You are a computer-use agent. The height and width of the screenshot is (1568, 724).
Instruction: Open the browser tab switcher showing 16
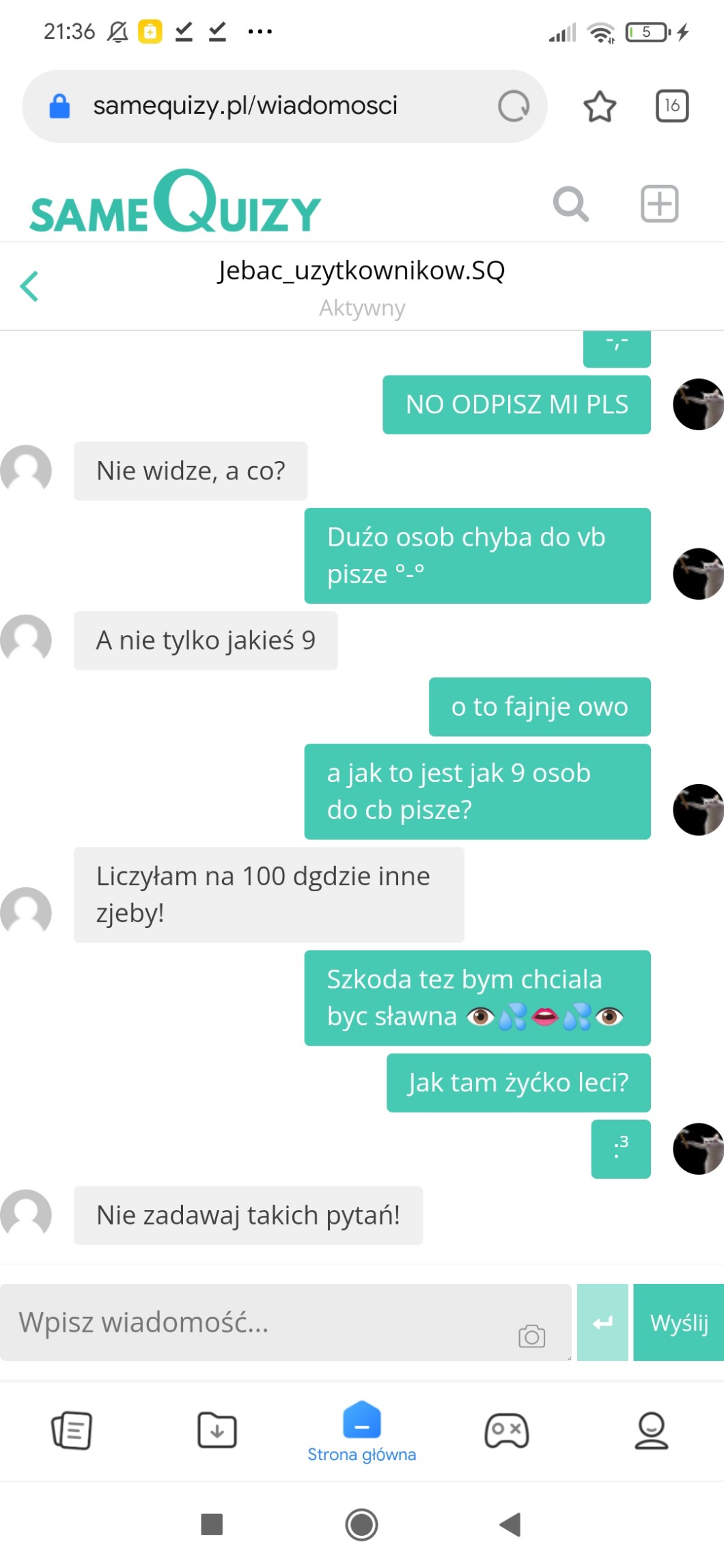pyautogui.click(x=672, y=107)
